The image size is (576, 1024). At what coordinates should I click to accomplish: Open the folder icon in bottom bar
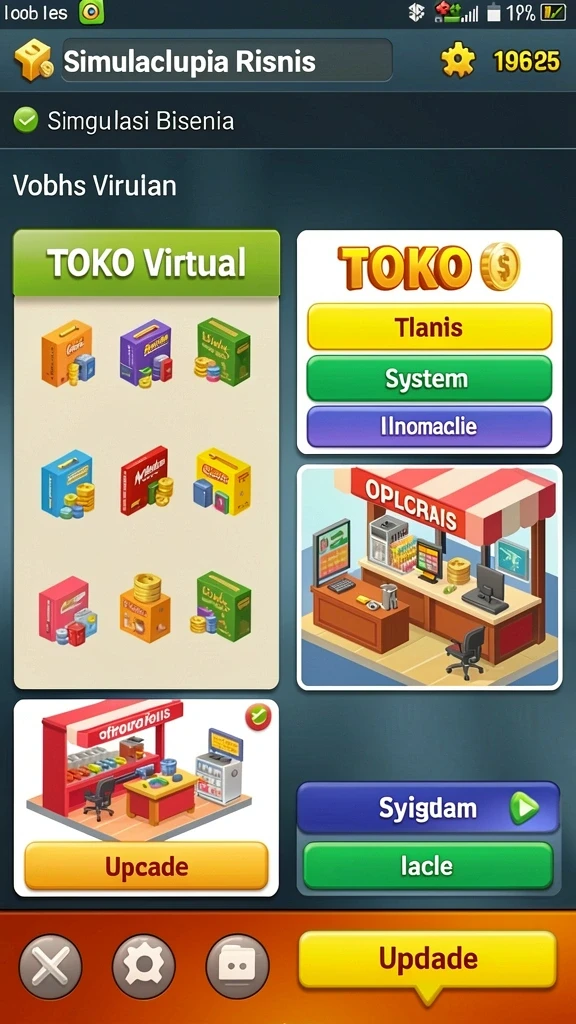point(237,967)
